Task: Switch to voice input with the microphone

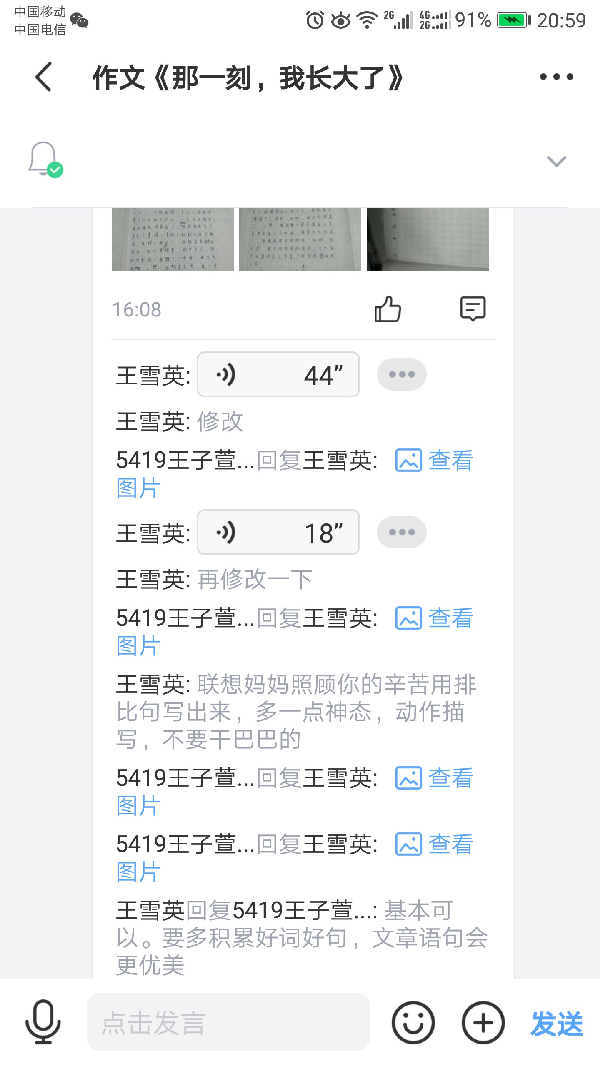Action: (x=43, y=1022)
